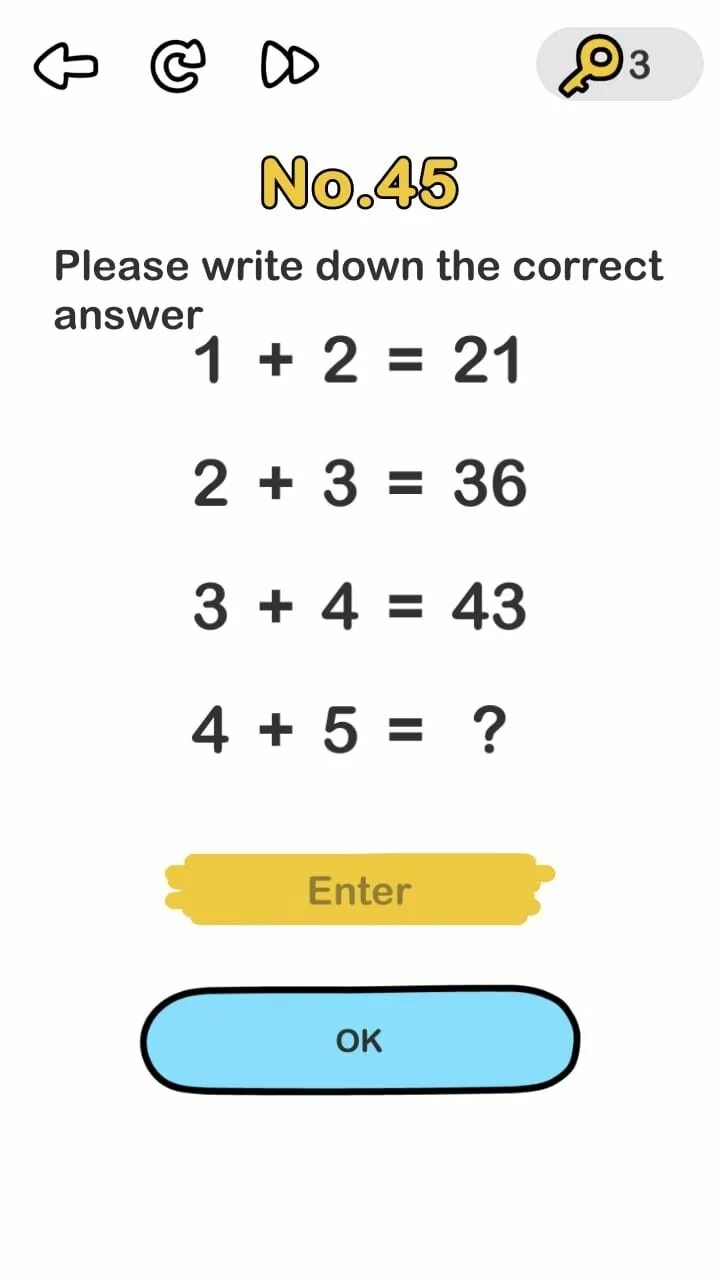This screenshot has width=720, height=1280.
Task: Use a hint via the key button
Action: tap(619, 65)
